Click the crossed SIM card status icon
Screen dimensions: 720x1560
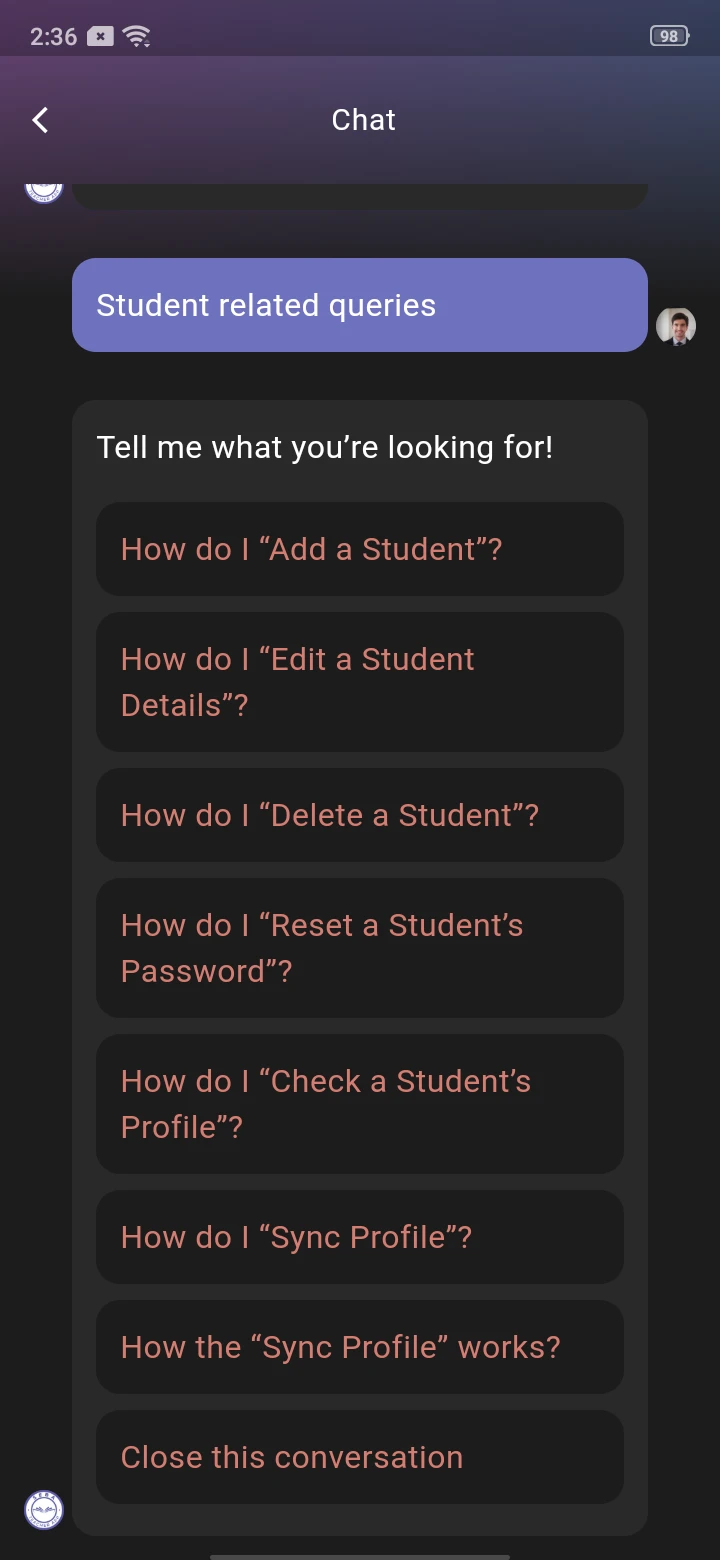tap(99, 36)
